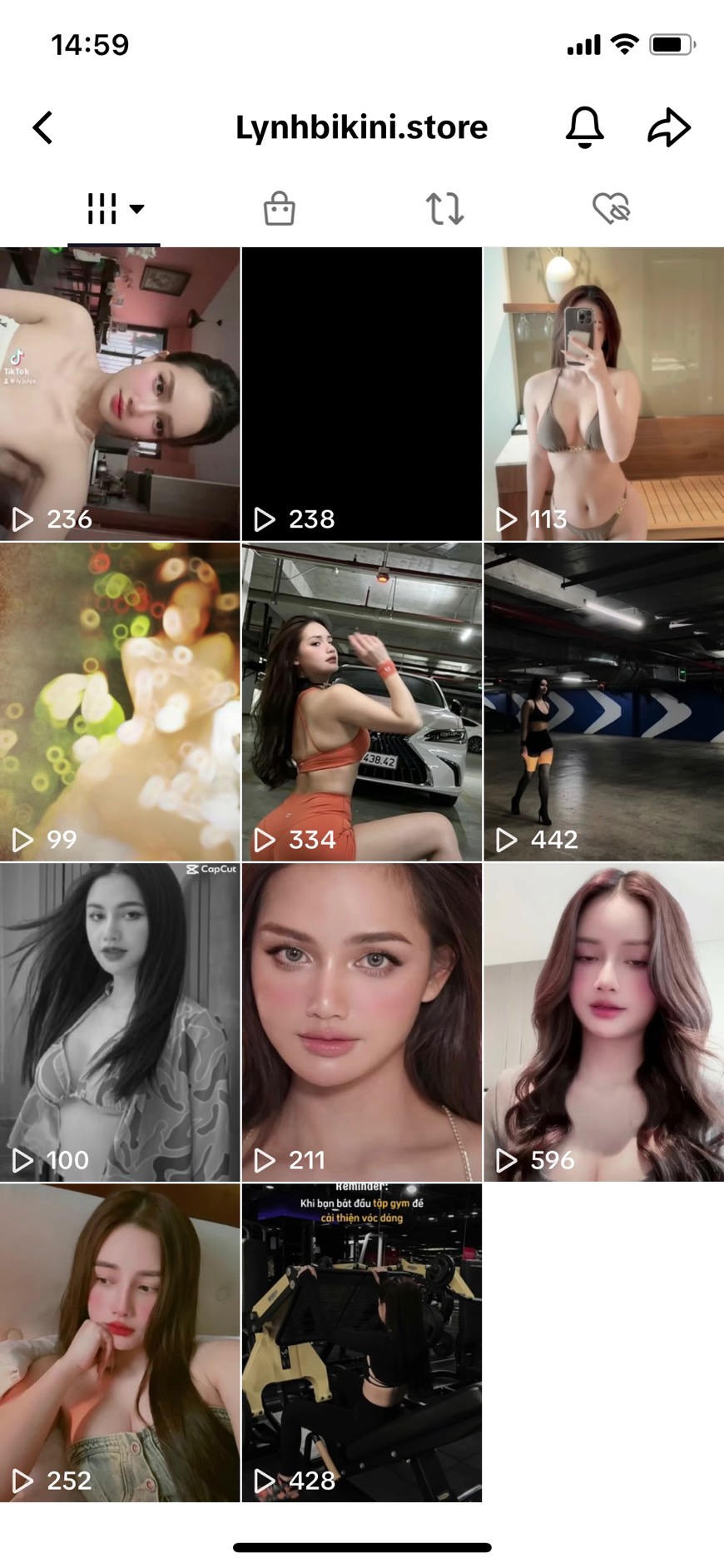Image resolution: width=724 pixels, height=1568 pixels.
Task: Switch to the reposts tab
Action: pyautogui.click(x=444, y=209)
